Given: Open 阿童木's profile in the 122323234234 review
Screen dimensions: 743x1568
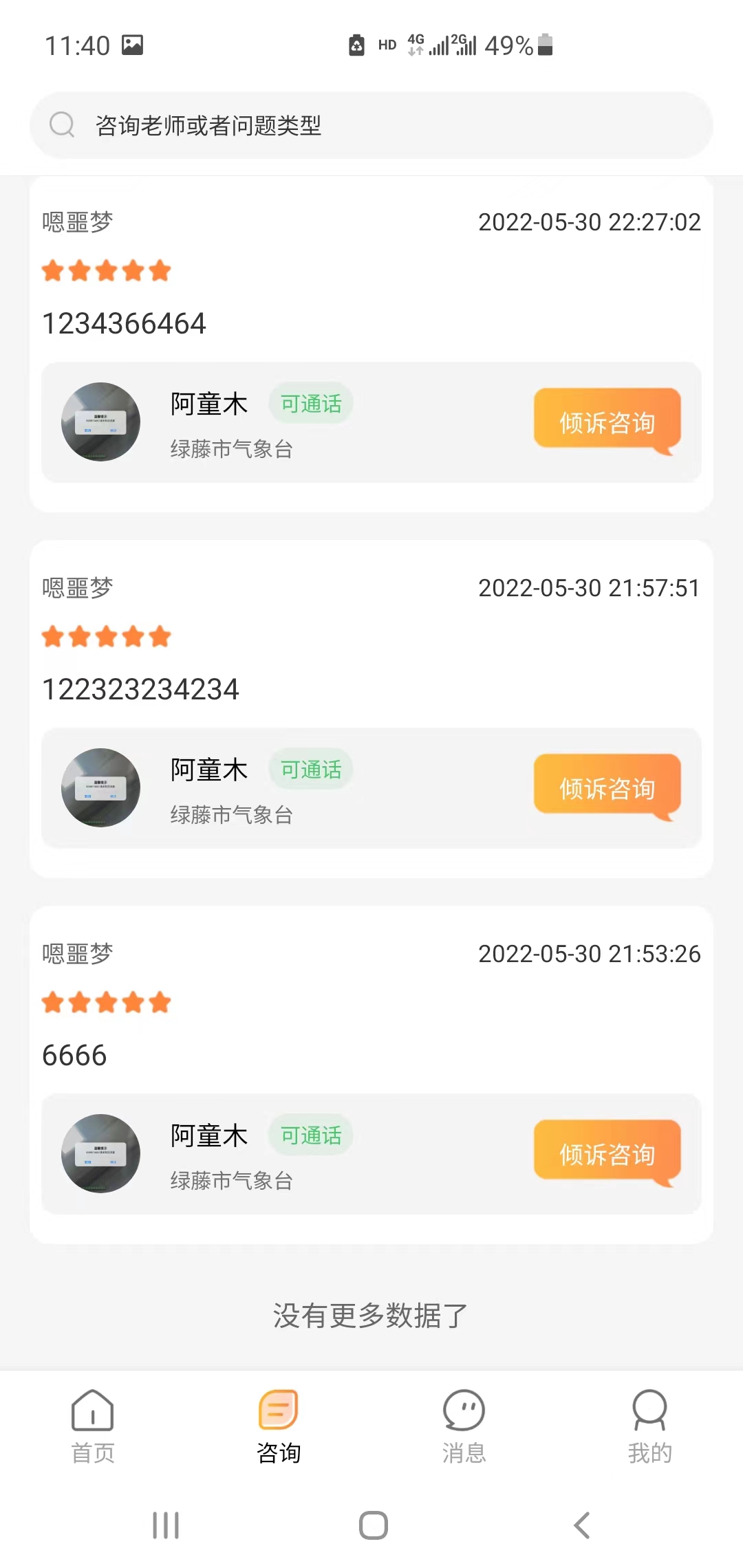Looking at the screenshot, I should pyautogui.click(x=101, y=787).
